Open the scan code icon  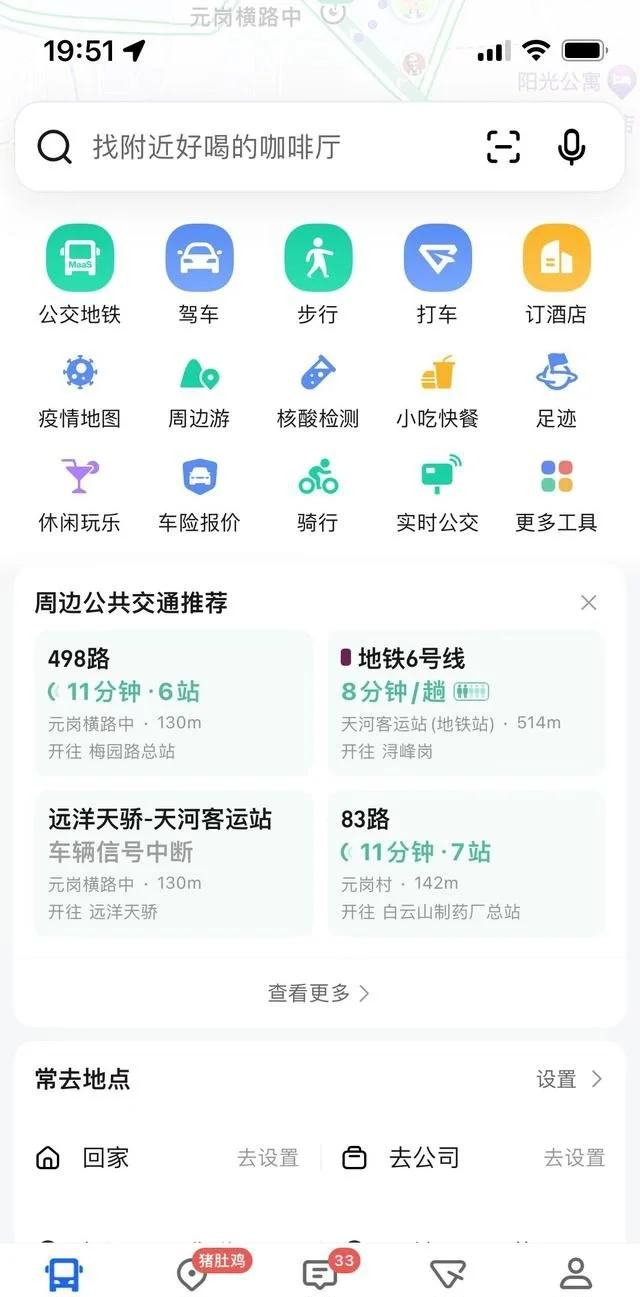point(504,147)
